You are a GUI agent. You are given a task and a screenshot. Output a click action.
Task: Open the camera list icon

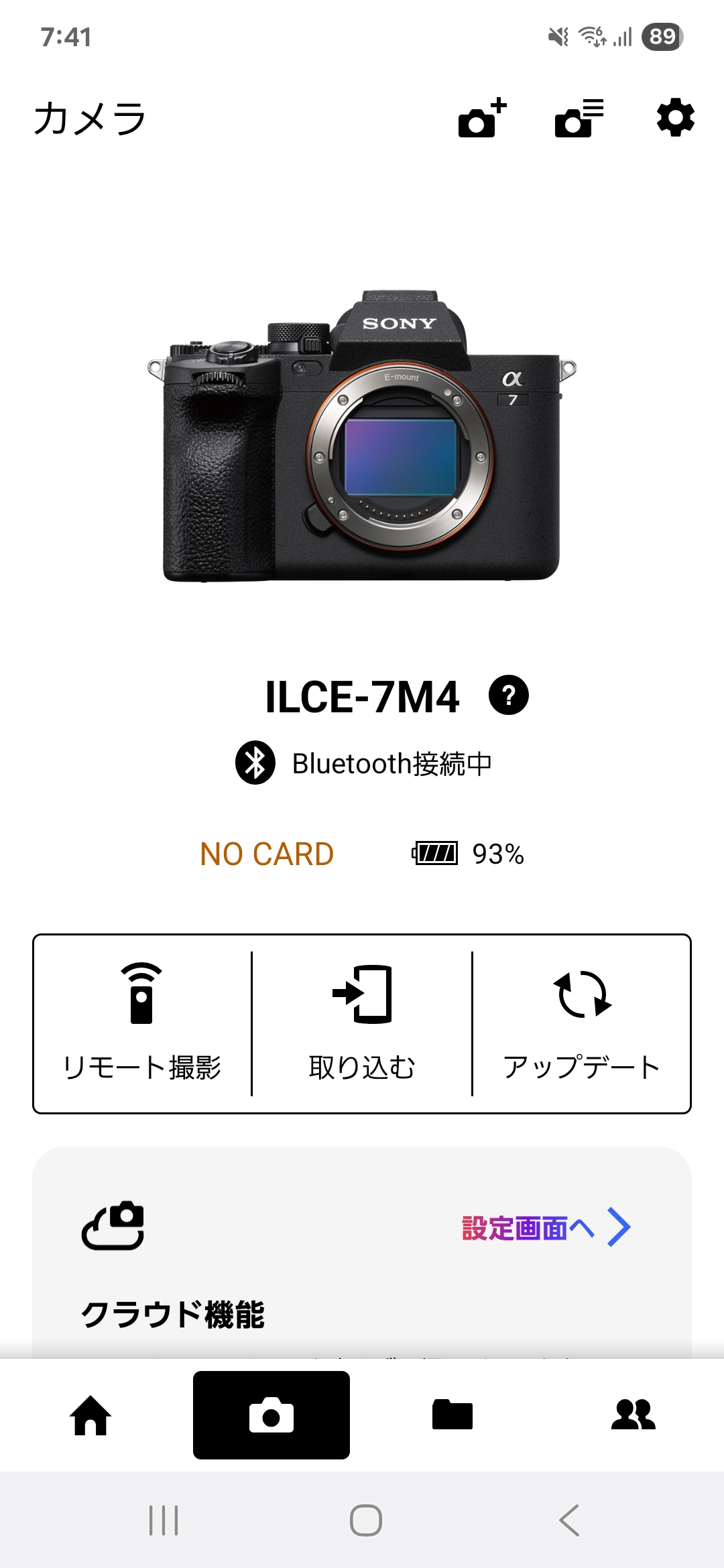[x=579, y=119]
